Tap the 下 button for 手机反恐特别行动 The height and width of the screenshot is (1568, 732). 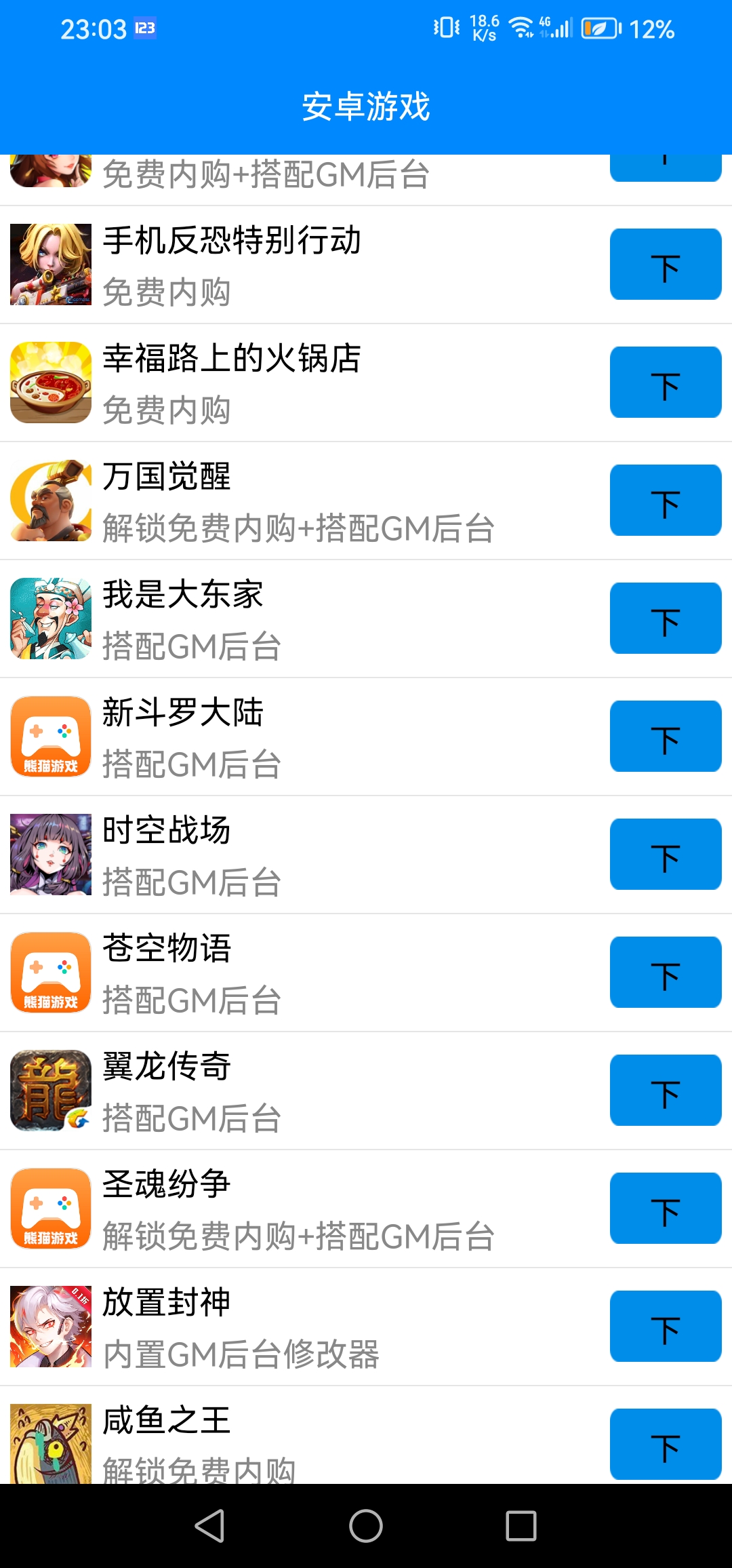click(x=665, y=264)
